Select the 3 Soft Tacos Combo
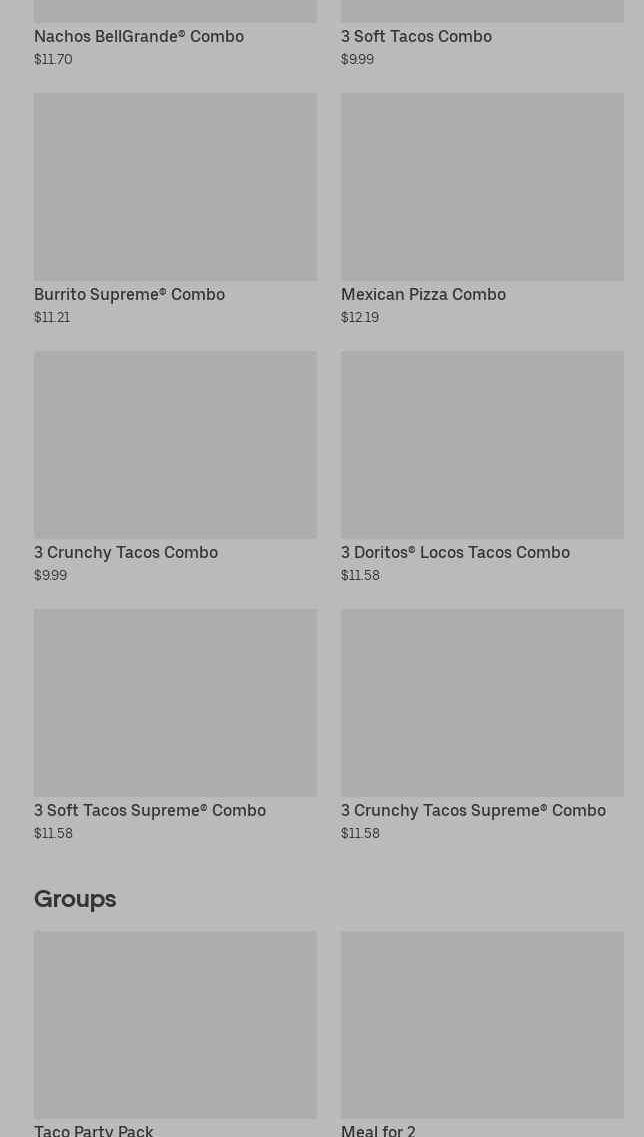Screen dimensions: 644x1137 point(482,34)
